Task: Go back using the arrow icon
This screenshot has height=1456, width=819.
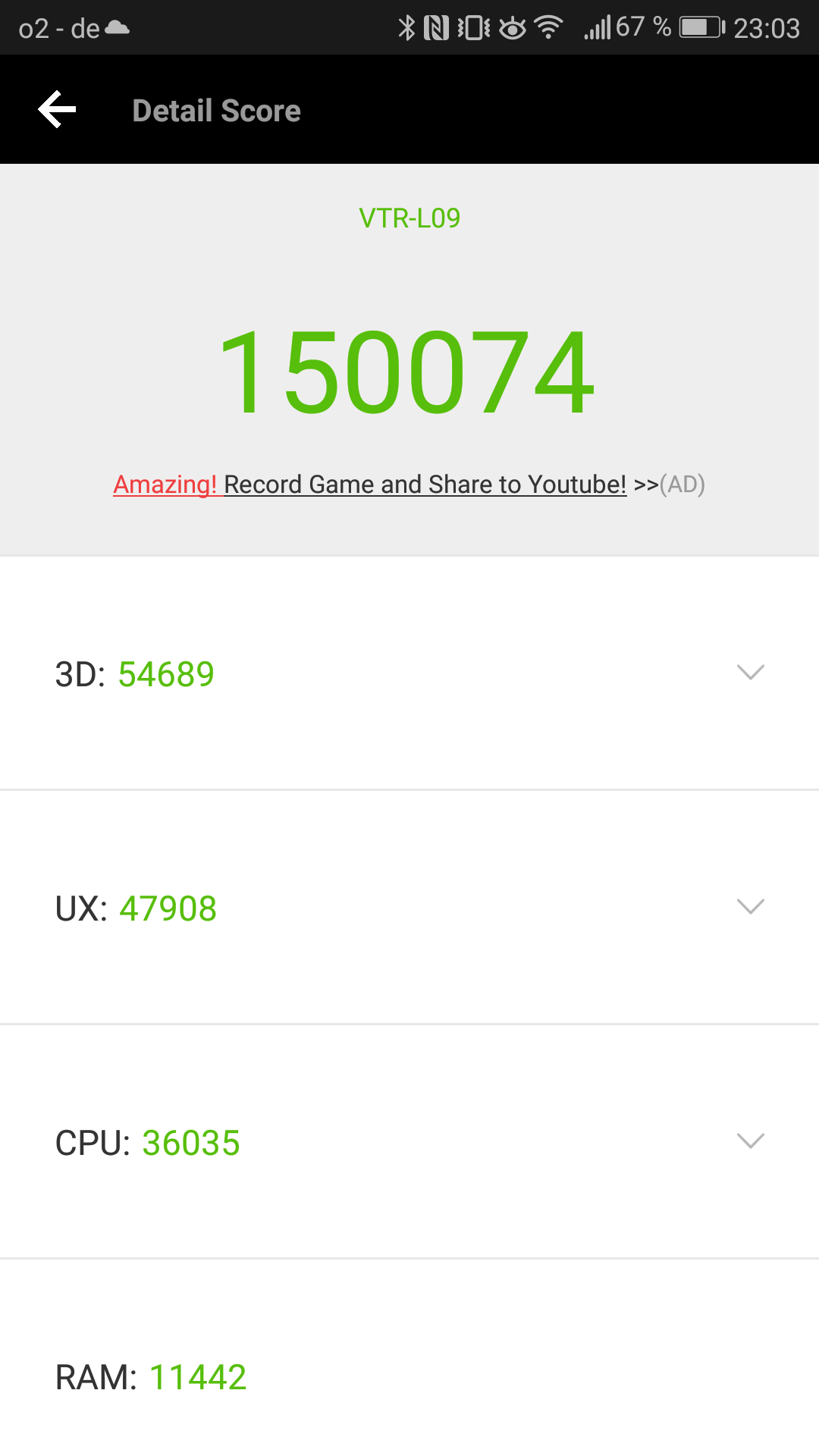Action: click(x=58, y=110)
